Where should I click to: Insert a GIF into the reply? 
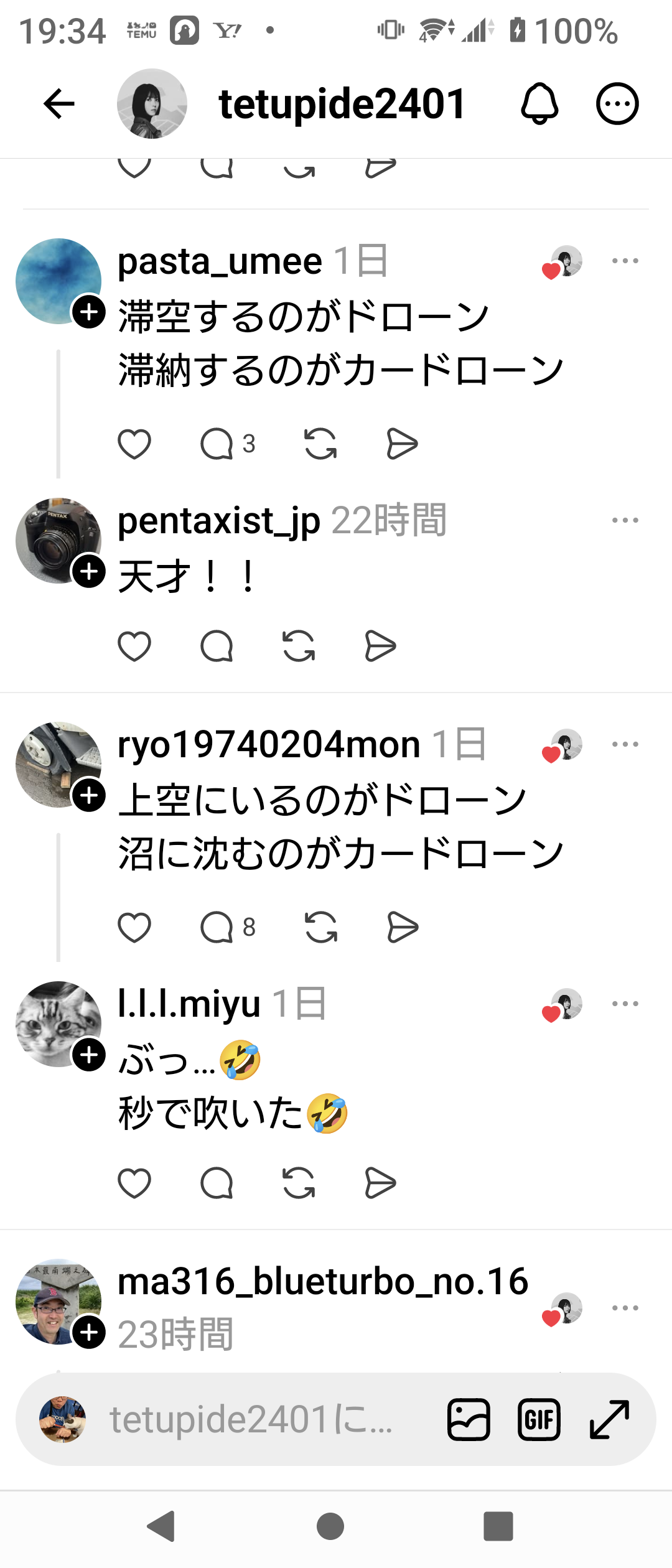click(x=539, y=1419)
